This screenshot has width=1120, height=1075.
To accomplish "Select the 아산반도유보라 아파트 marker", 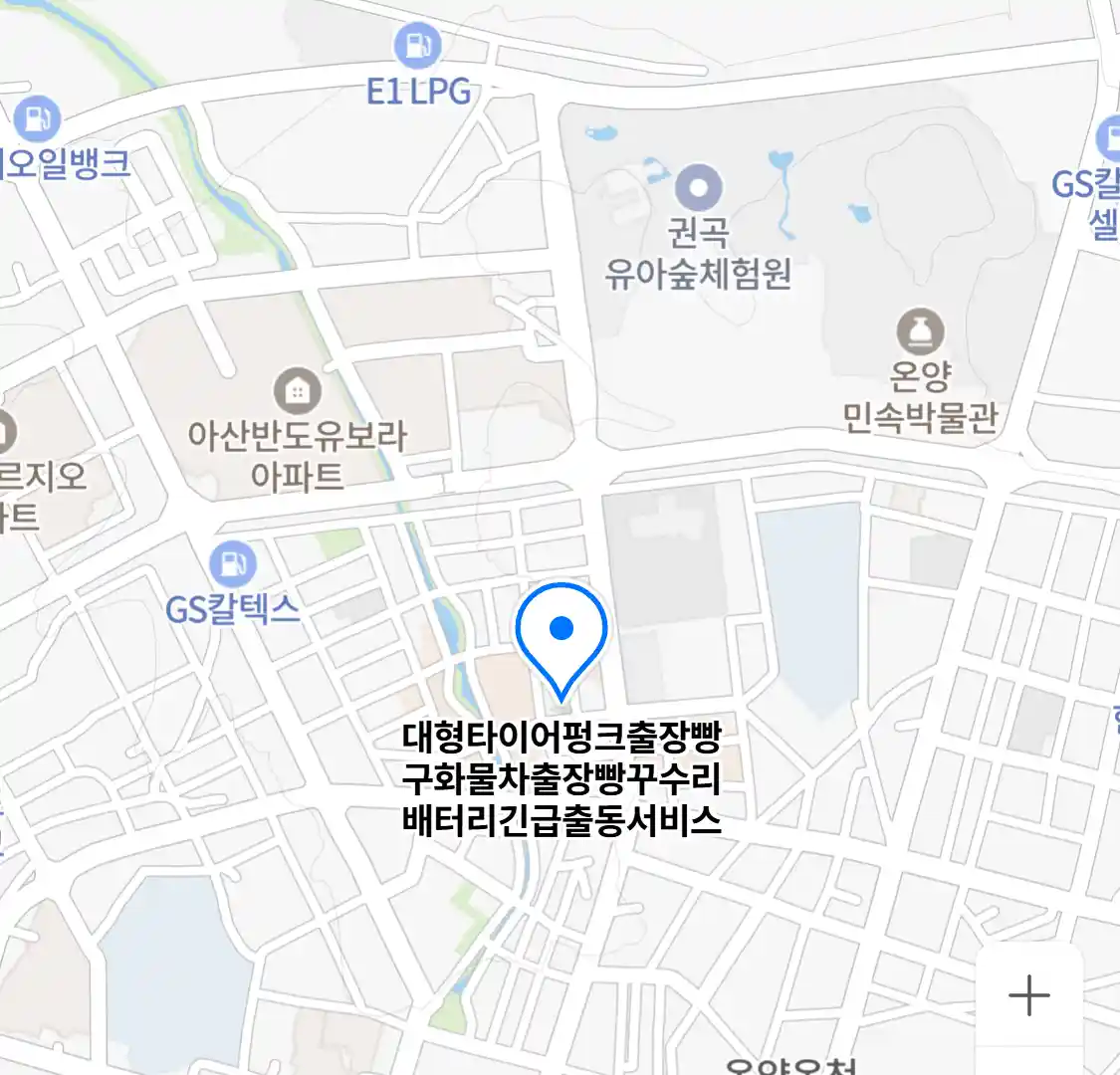I will tap(297, 390).
